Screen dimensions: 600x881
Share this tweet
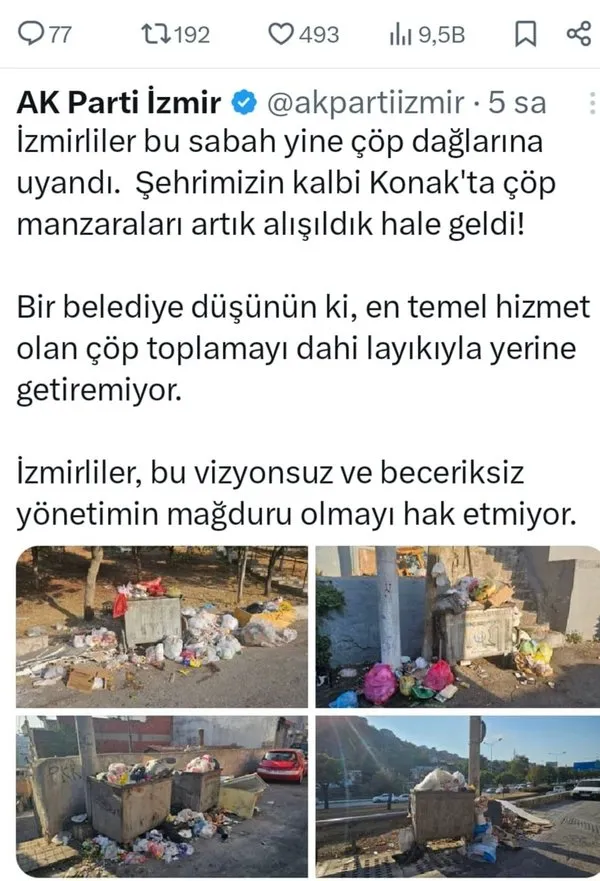tap(578, 34)
